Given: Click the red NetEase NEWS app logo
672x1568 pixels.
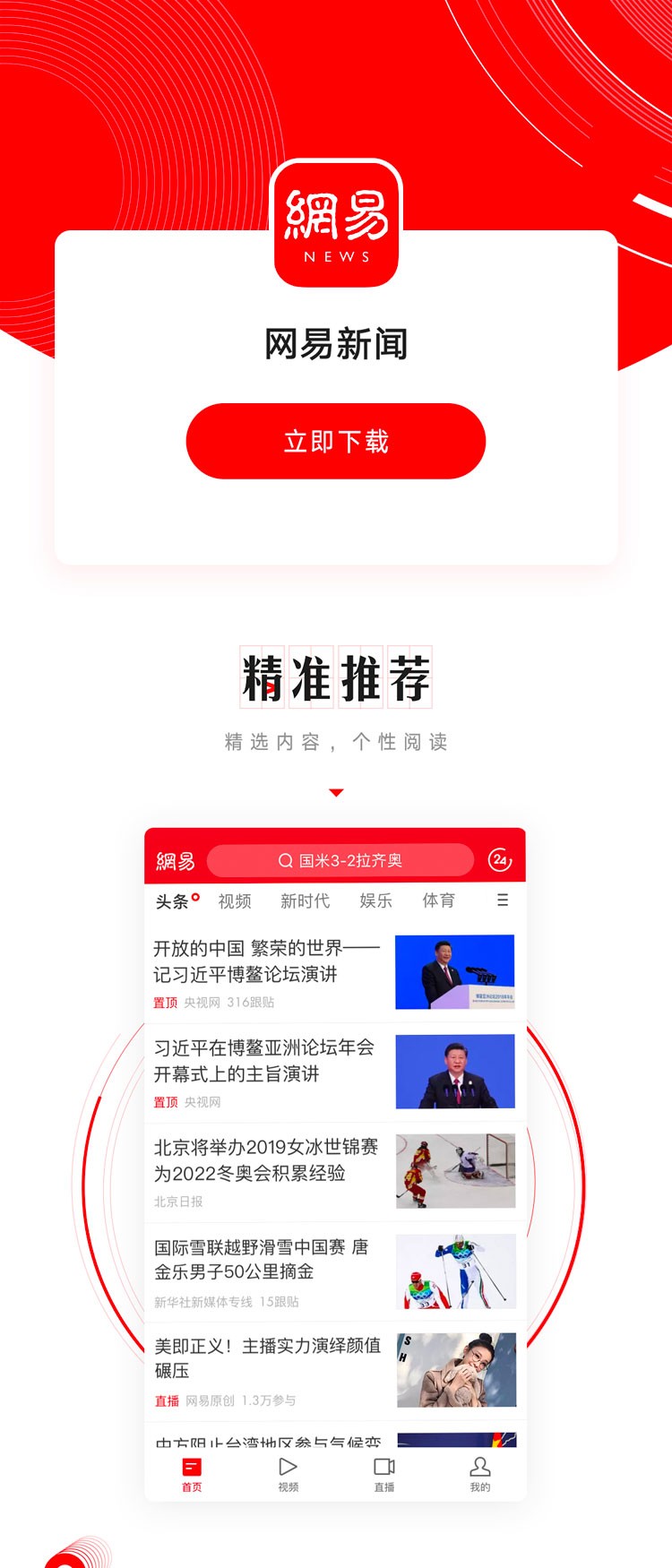Looking at the screenshot, I should click(x=336, y=220).
